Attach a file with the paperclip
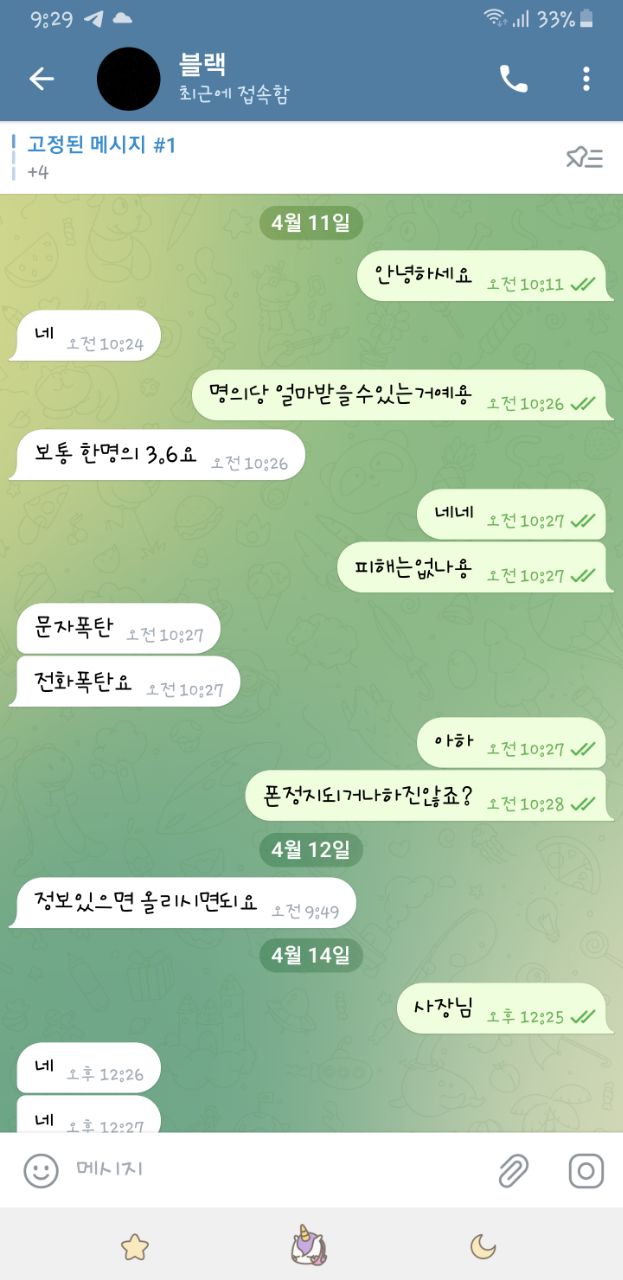Viewport: 623px width, 1280px height. (513, 1170)
